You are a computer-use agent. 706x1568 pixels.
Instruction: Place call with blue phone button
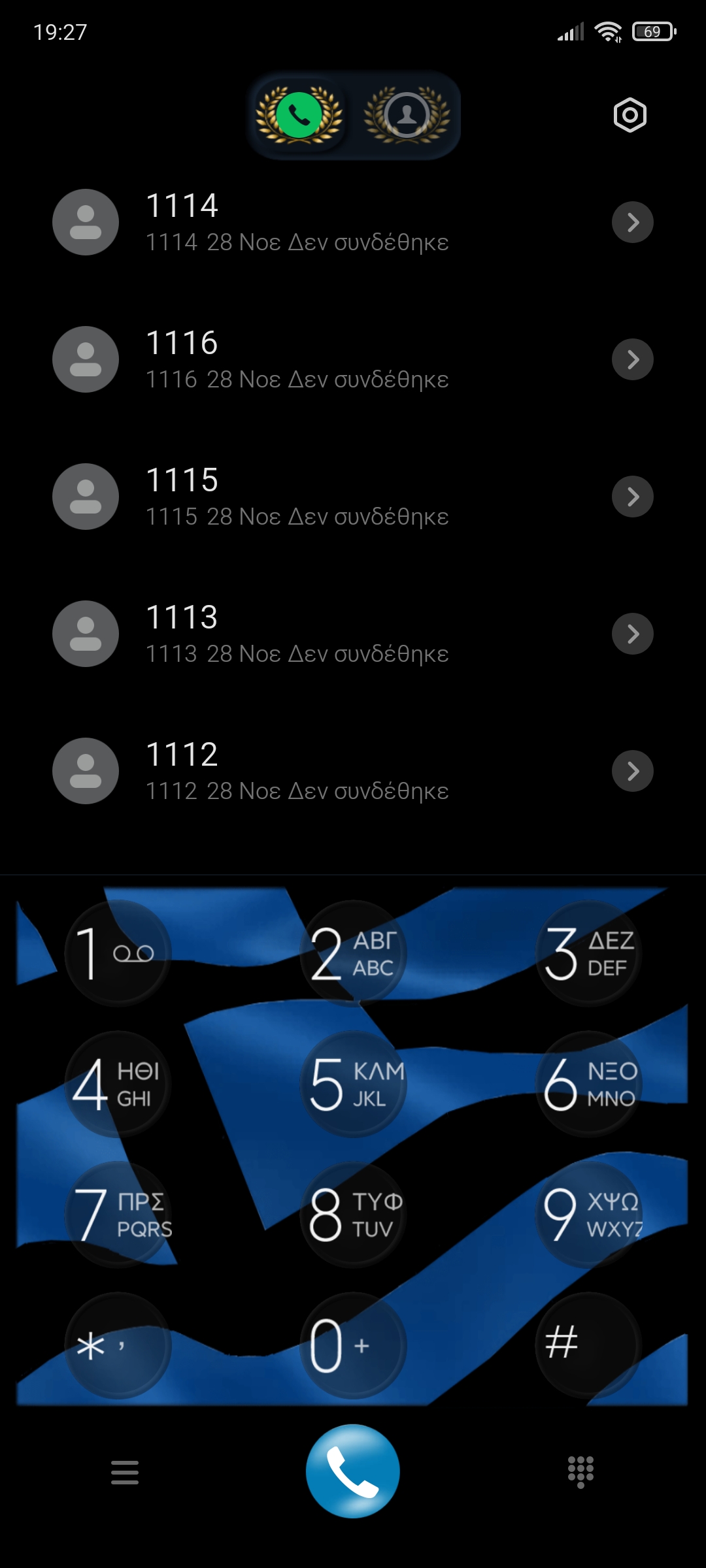[353, 1471]
